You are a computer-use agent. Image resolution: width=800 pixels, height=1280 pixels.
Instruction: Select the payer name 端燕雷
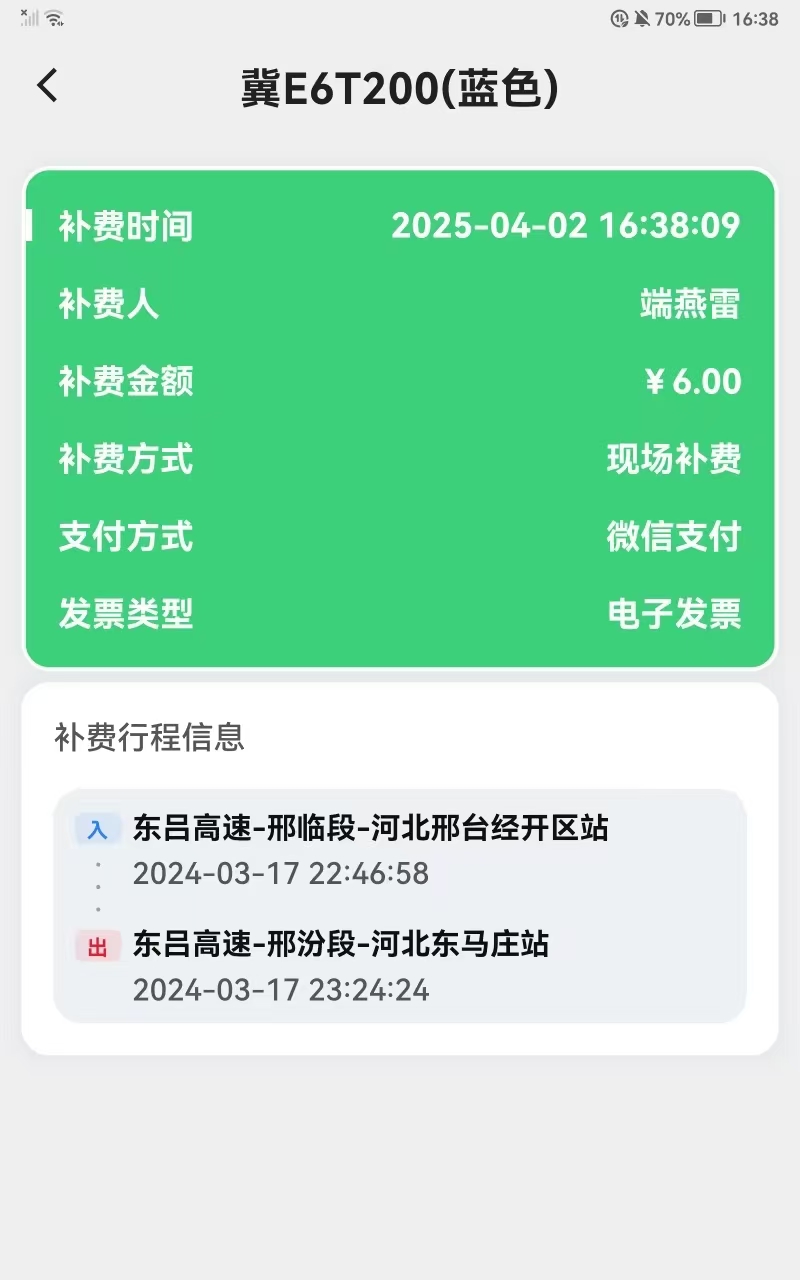[690, 305]
